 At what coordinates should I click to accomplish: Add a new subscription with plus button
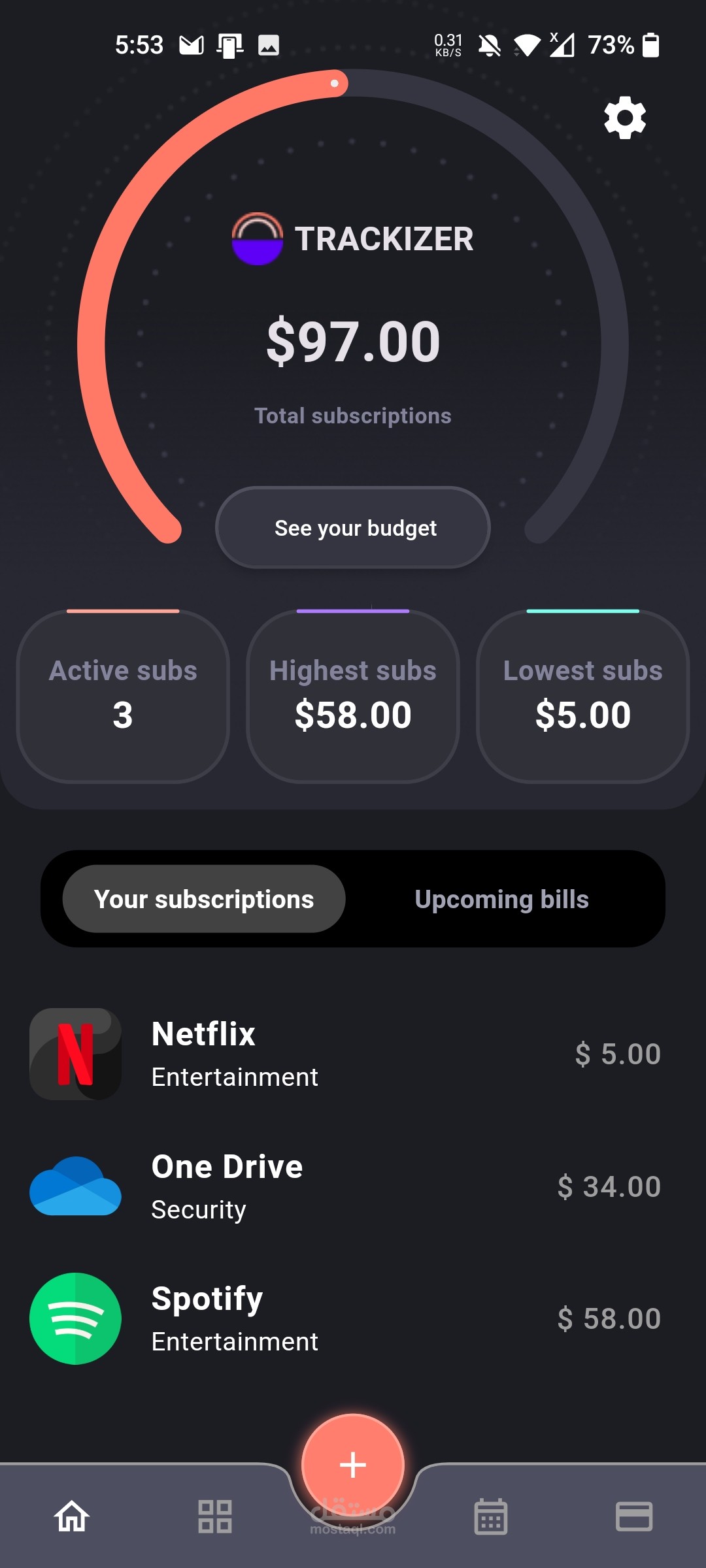pos(353,1465)
